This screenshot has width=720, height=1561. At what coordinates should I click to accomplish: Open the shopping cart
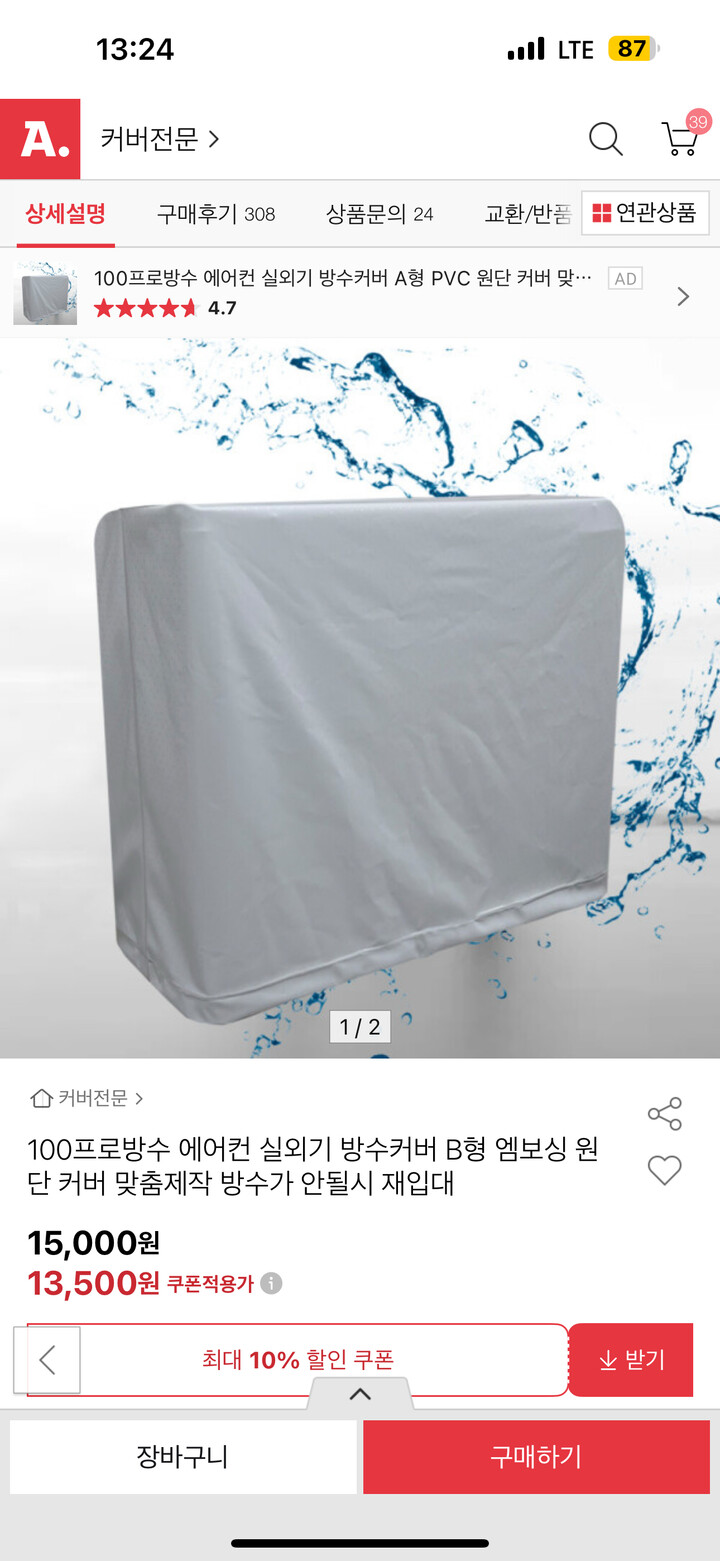coord(681,138)
